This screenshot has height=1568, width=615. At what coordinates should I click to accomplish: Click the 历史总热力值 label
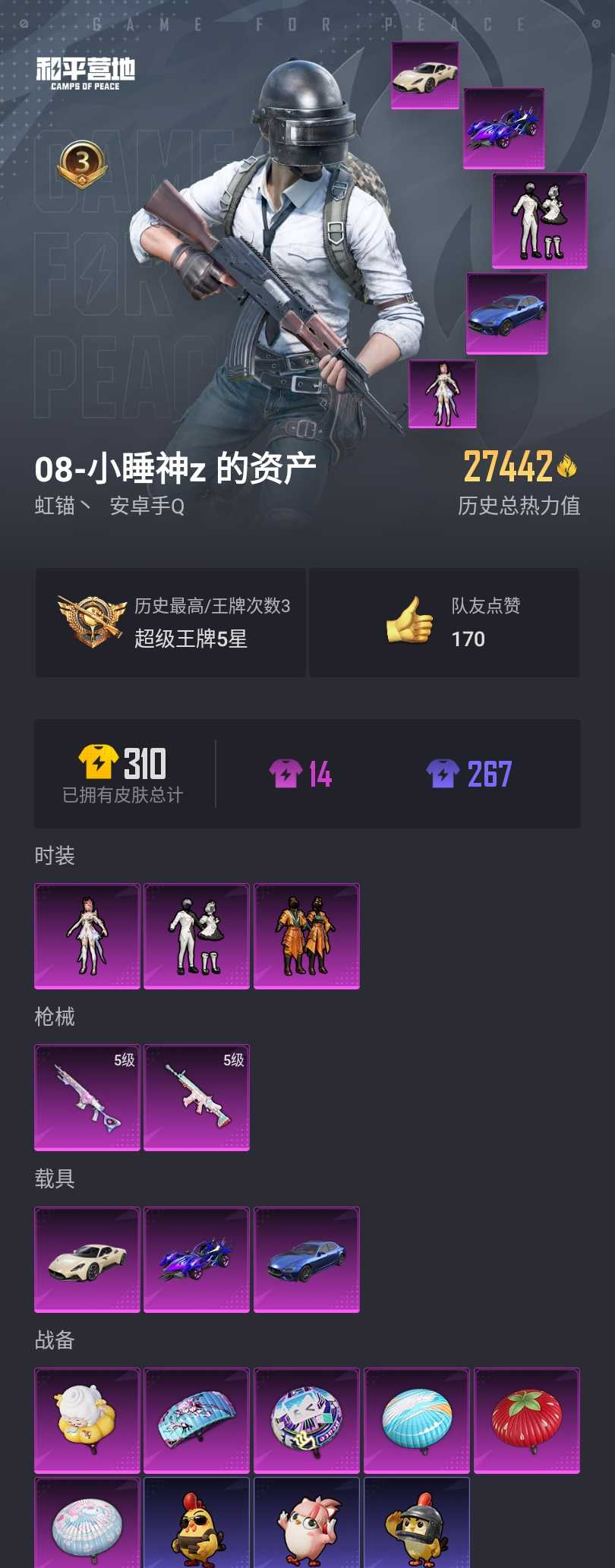coord(519,504)
